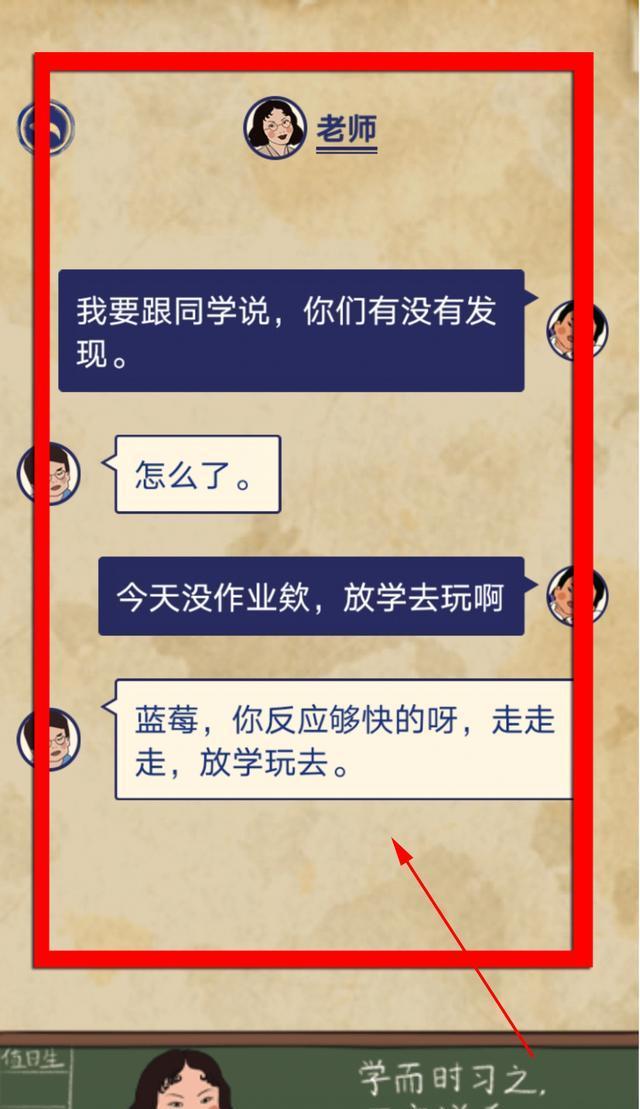This screenshot has width=640, height=1109.
Task: Tap the teacher's avatar in the header
Action: pos(275,128)
